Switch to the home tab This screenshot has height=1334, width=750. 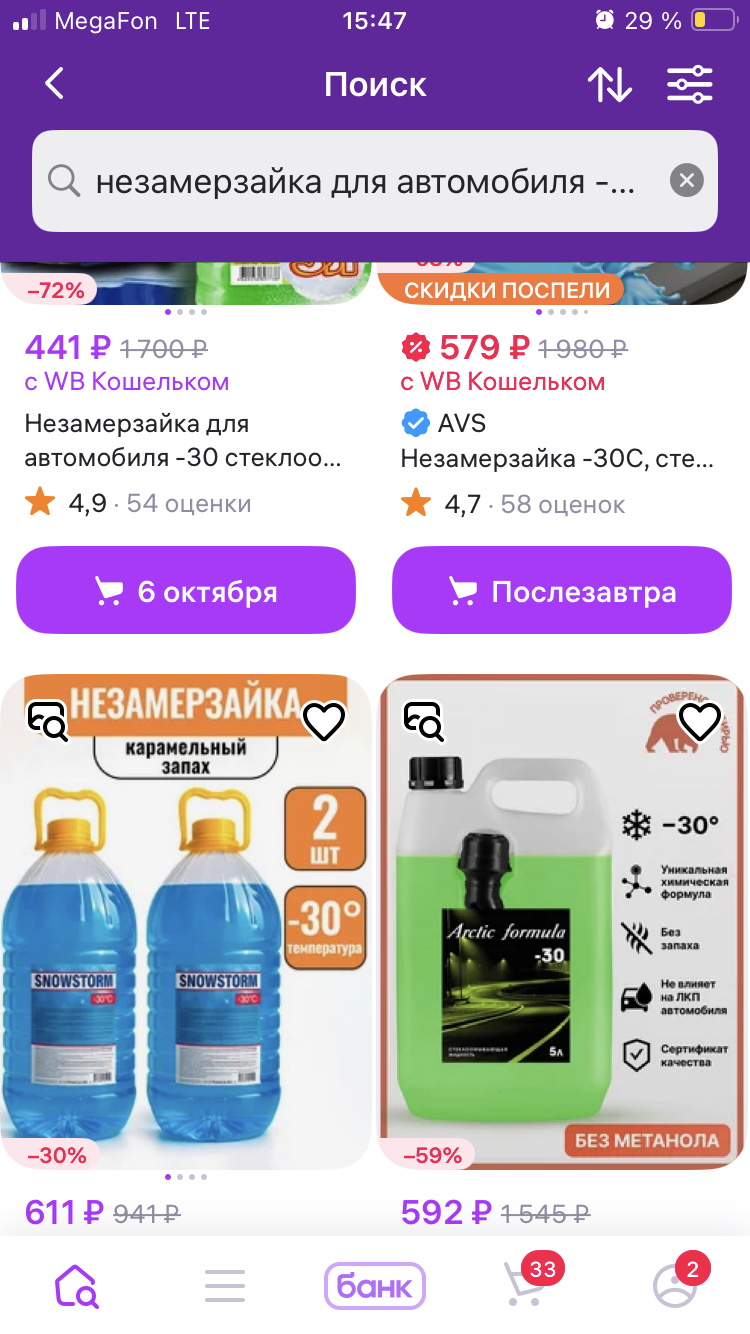76,1285
